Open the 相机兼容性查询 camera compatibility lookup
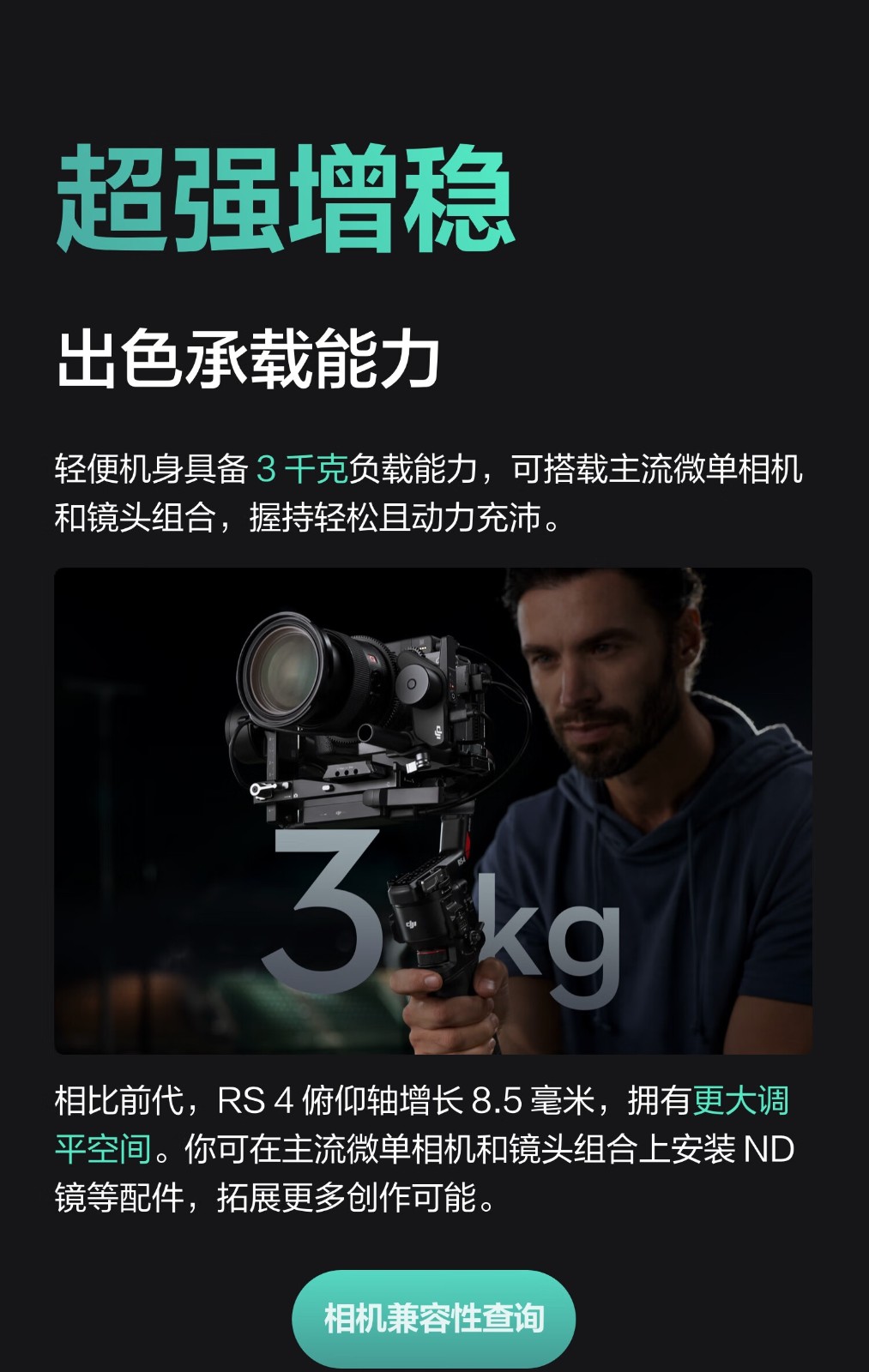 pyautogui.click(x=433, y=1318)
